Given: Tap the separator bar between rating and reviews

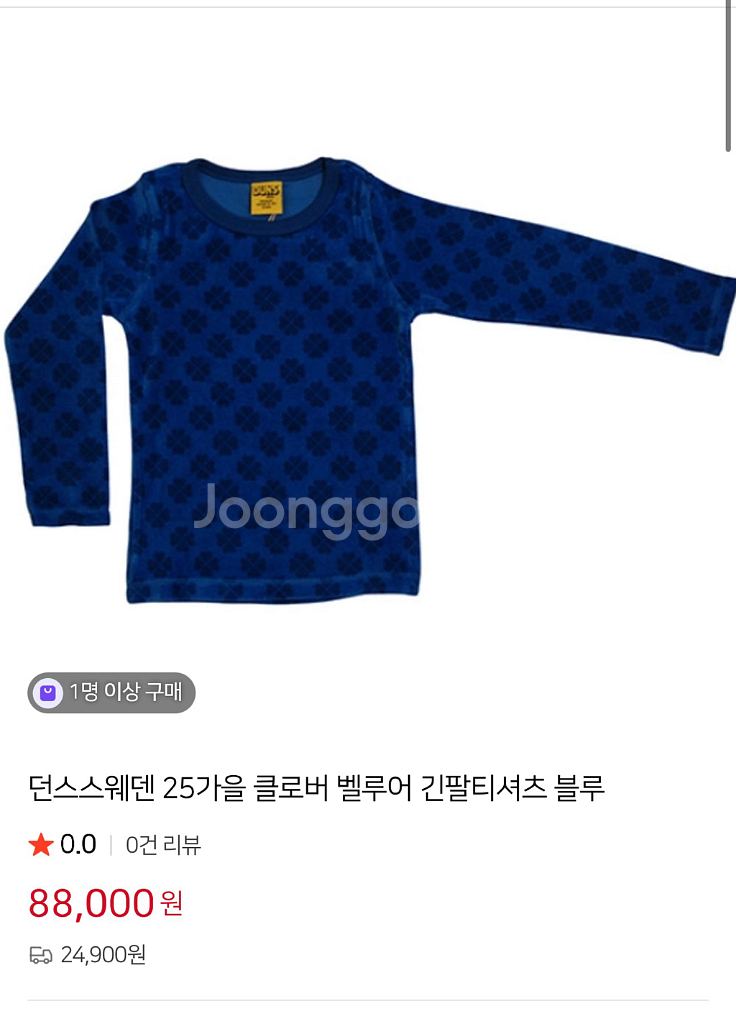Looking at the screenshot, I should tap(113, 845).
